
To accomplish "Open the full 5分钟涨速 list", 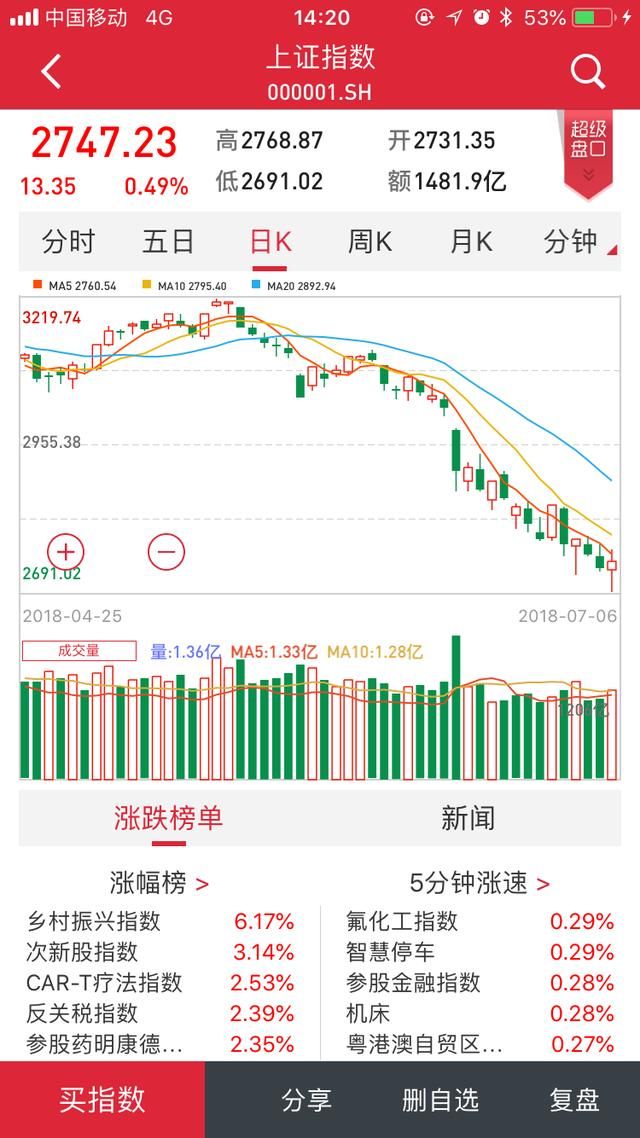I will click(x=480, y=883).
